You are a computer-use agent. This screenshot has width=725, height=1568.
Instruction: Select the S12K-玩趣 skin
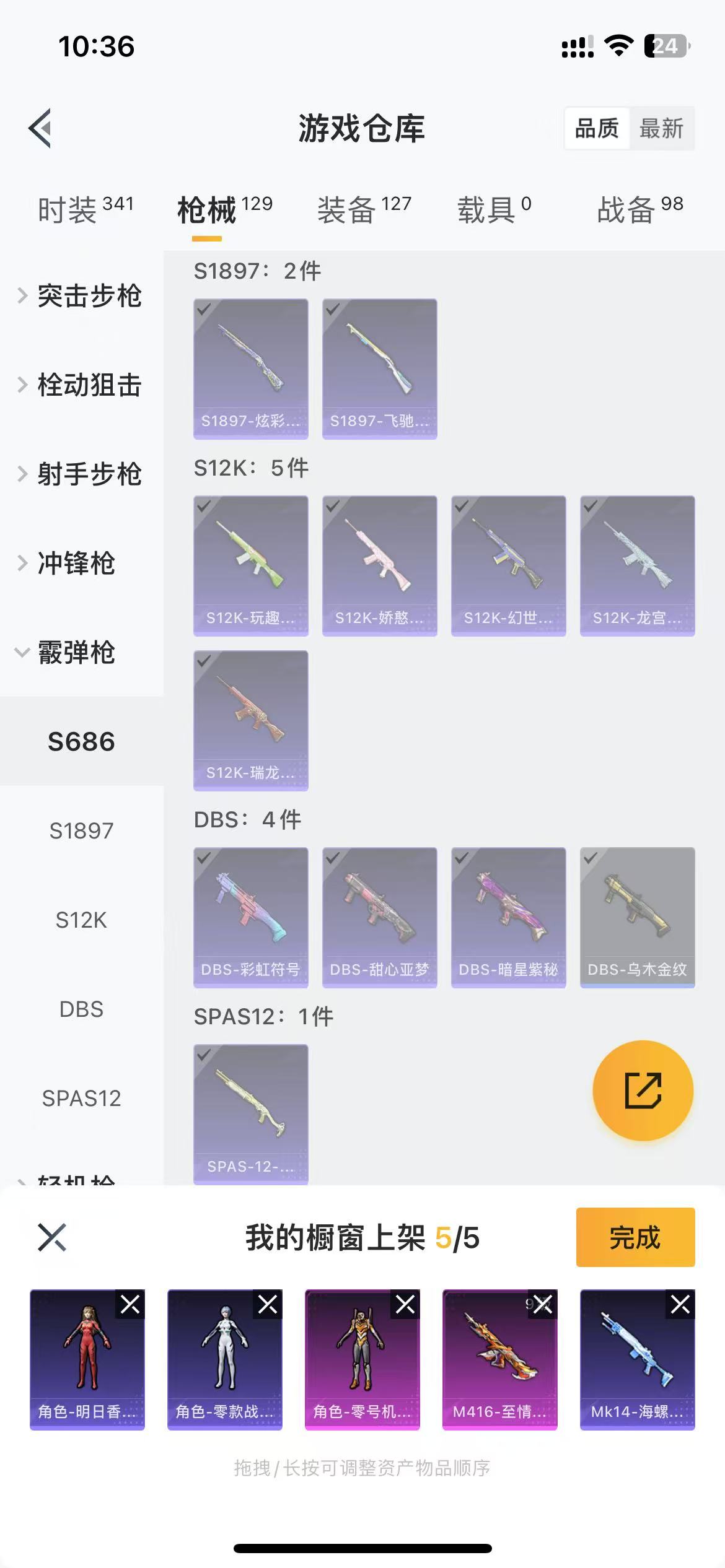pyautogui.click(x=250, y=565)
